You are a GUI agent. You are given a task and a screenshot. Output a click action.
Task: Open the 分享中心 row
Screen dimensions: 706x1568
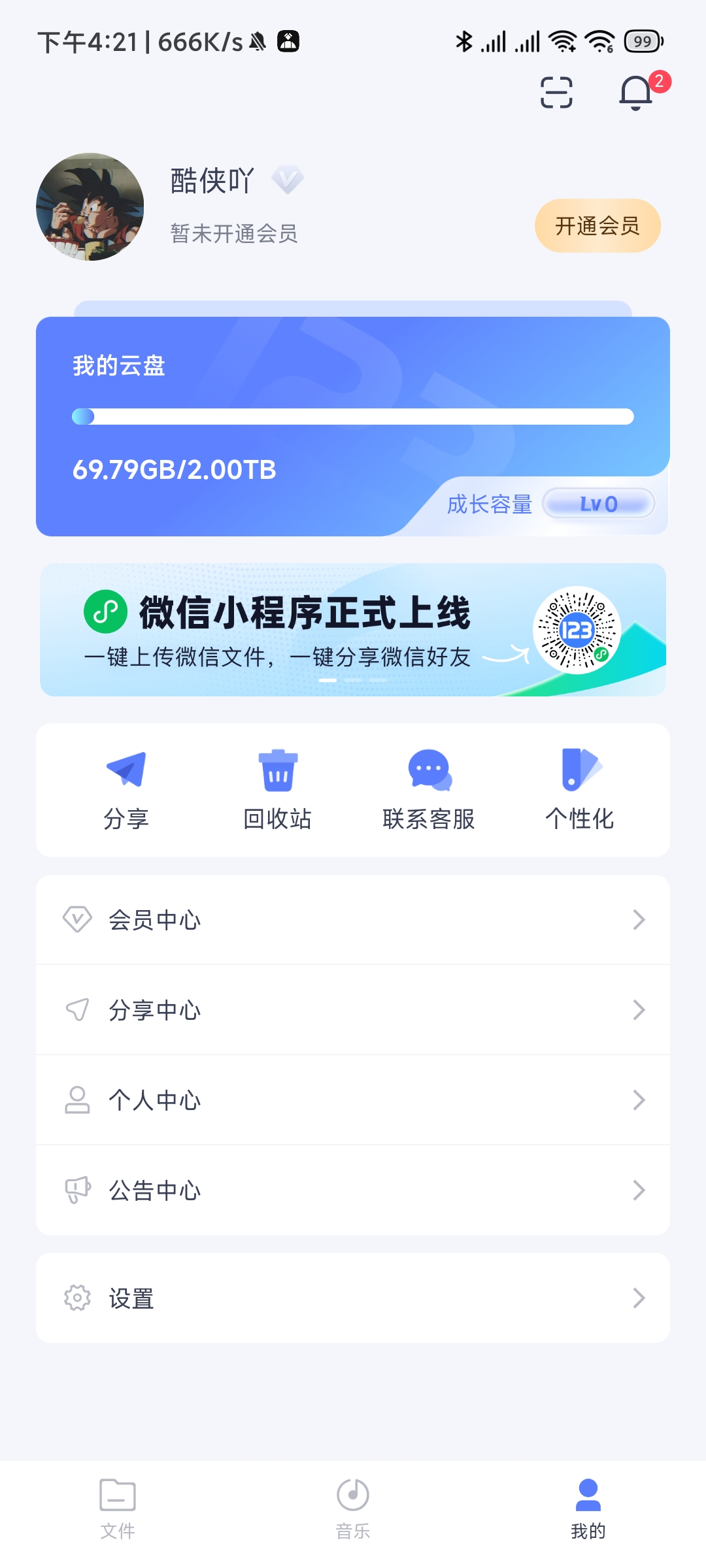click(x=353, y=1010)
